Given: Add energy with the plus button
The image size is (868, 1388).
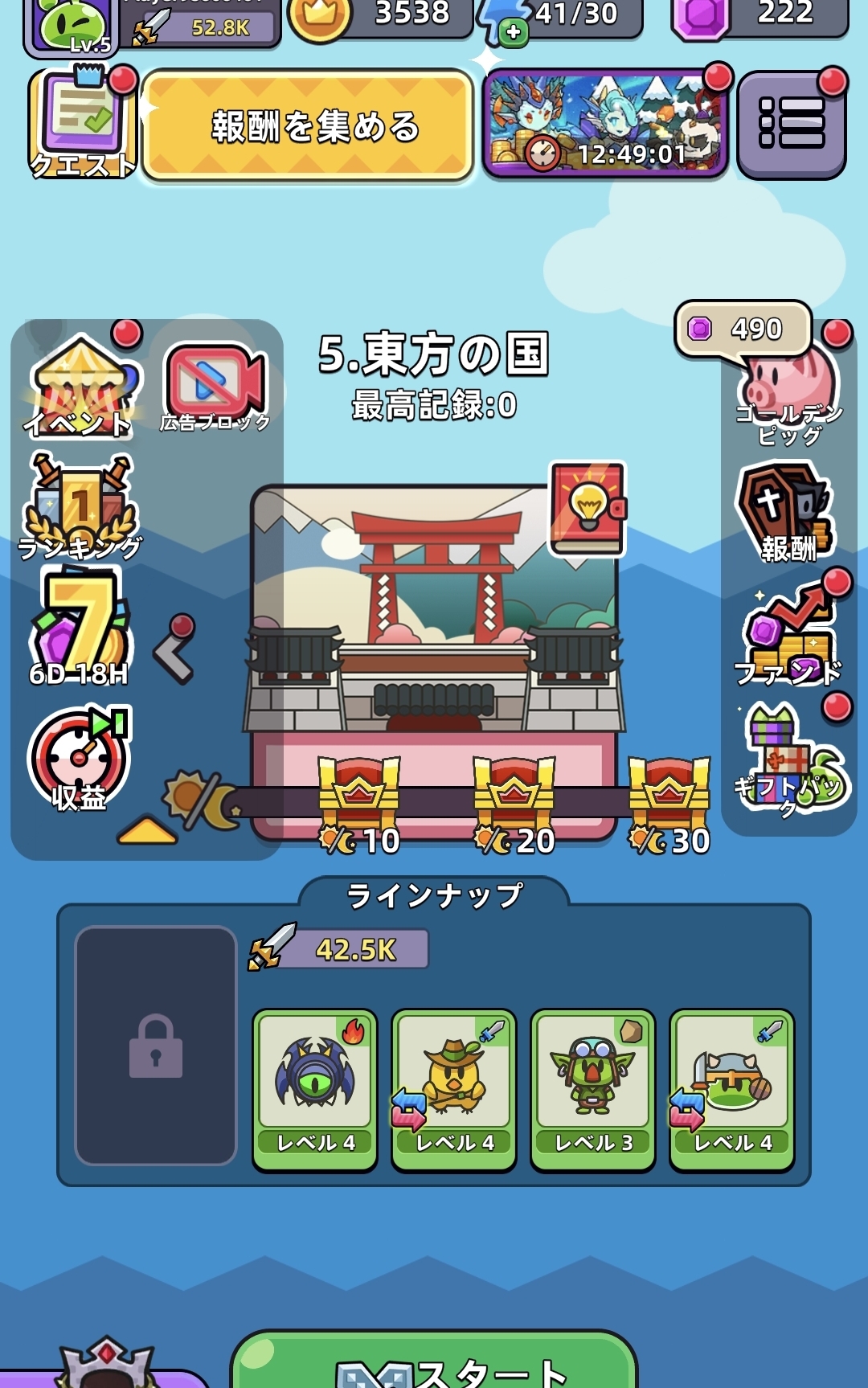Looking at the screenshot, I should pos(513,33).
